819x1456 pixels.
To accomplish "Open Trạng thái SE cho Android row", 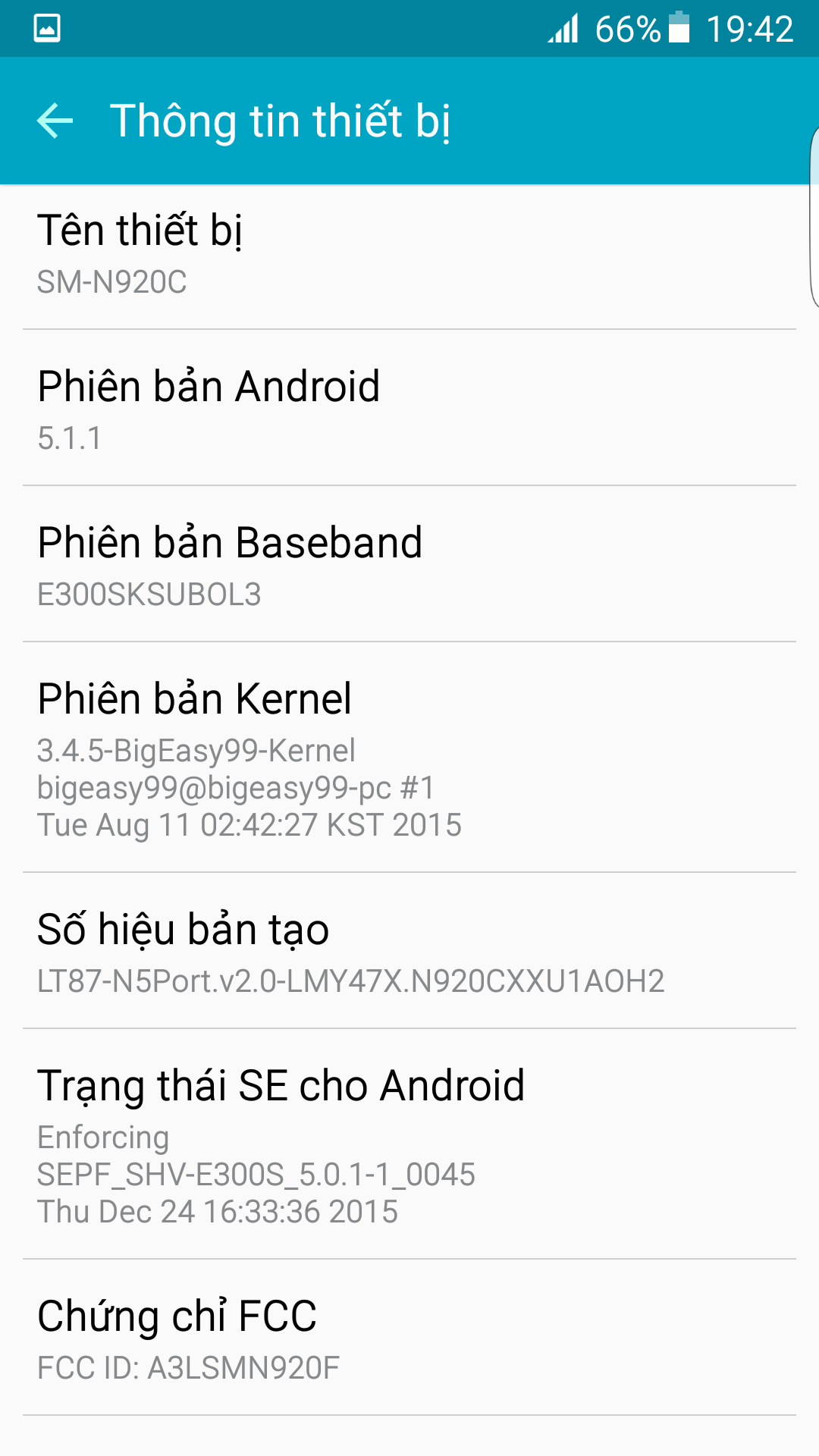I will [x=409, y=1144].
